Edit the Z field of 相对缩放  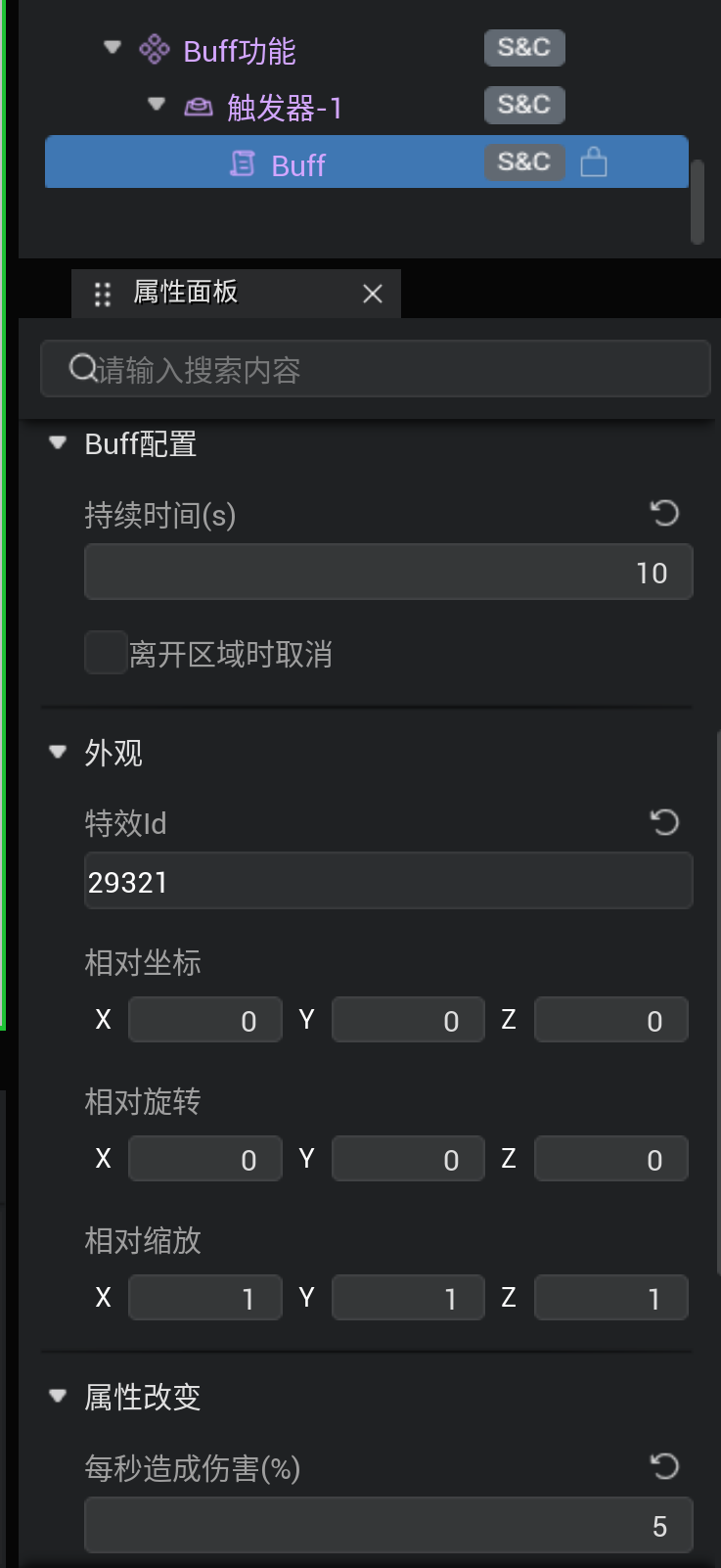tap(611, 1298)
